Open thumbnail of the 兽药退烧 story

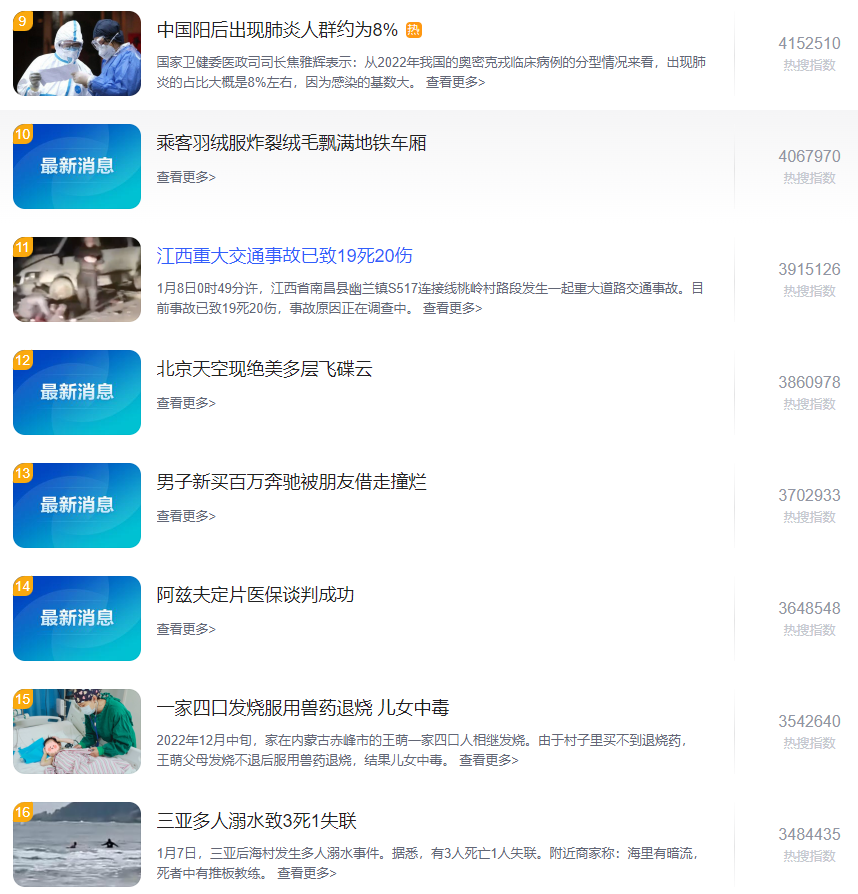77,731
